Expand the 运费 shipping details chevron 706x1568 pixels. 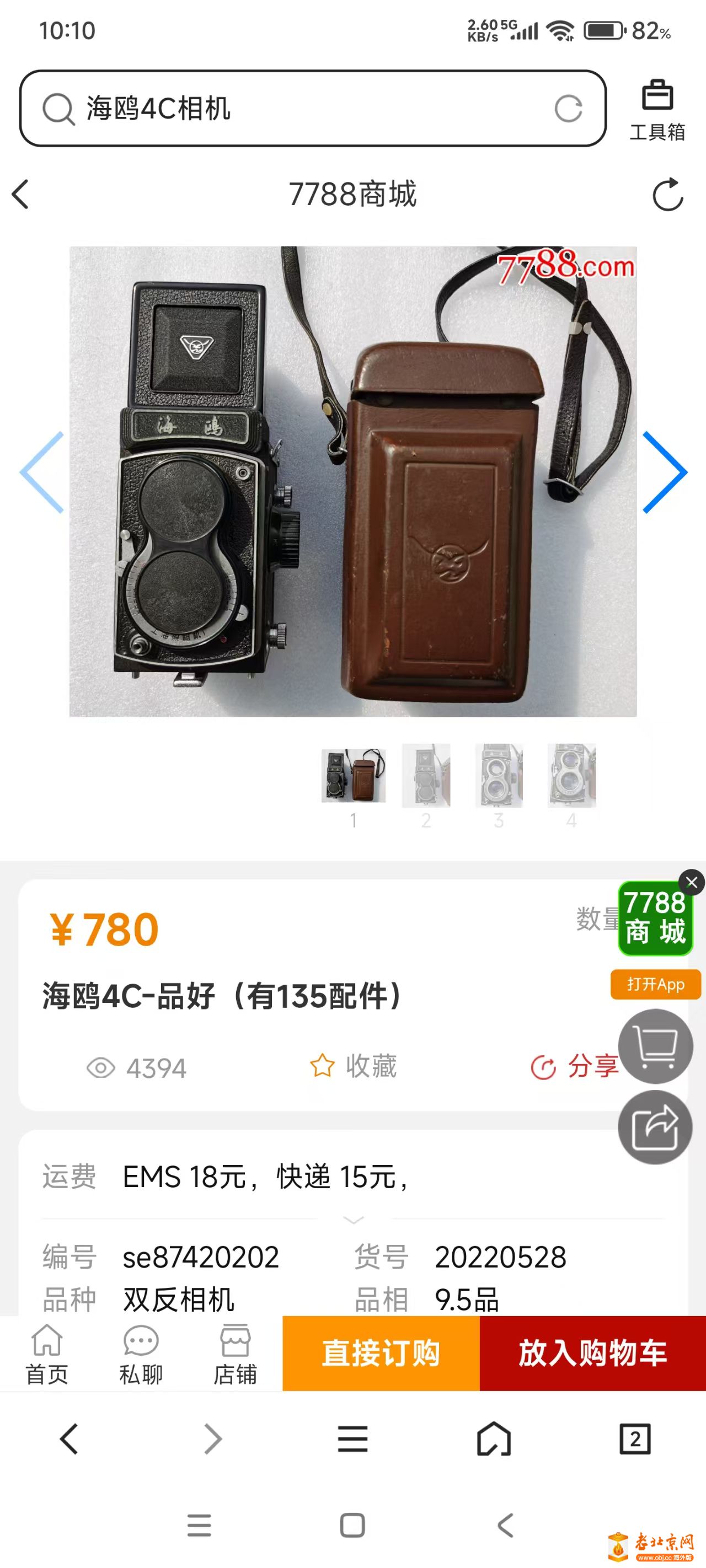[x=354, y=1220]
